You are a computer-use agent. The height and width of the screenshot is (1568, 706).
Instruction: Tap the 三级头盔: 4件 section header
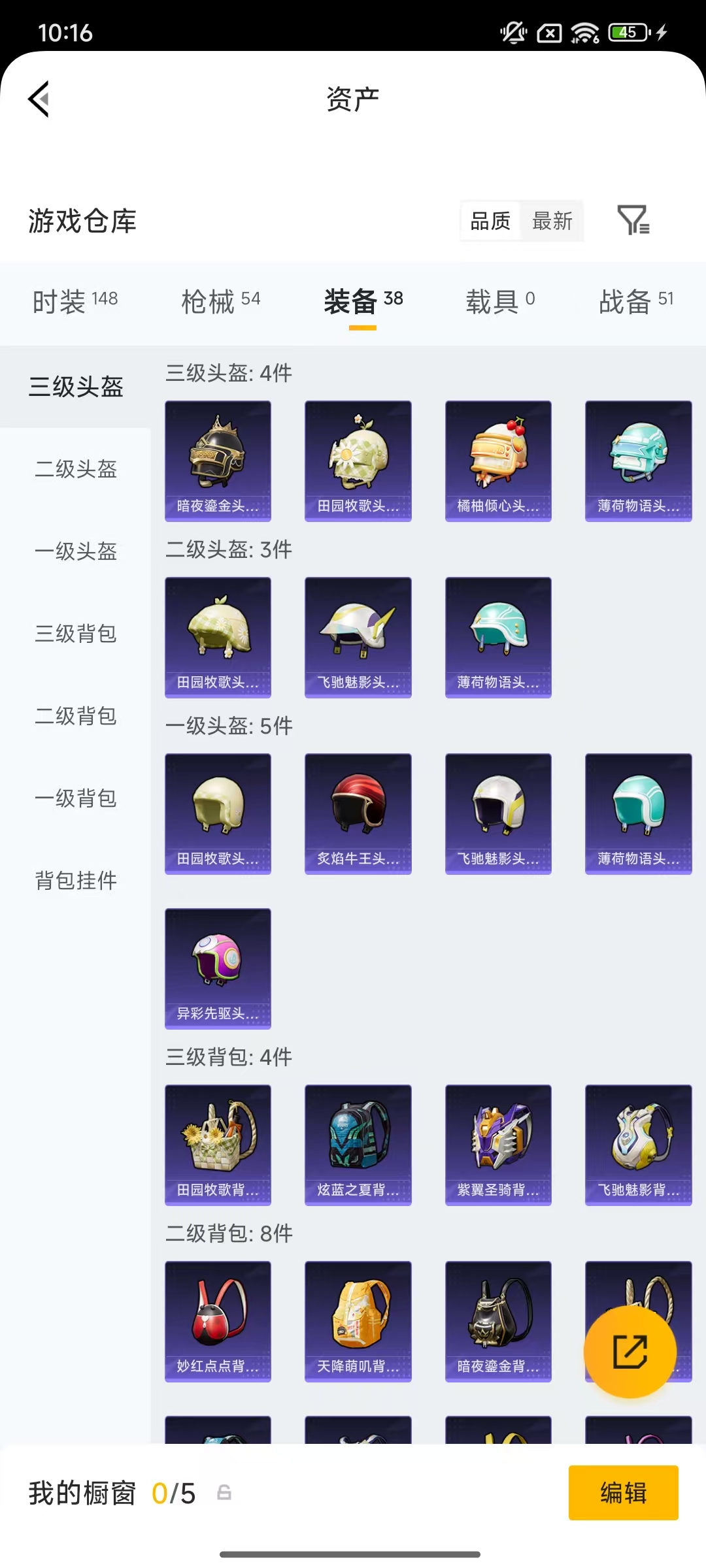(x=228, y=373)
